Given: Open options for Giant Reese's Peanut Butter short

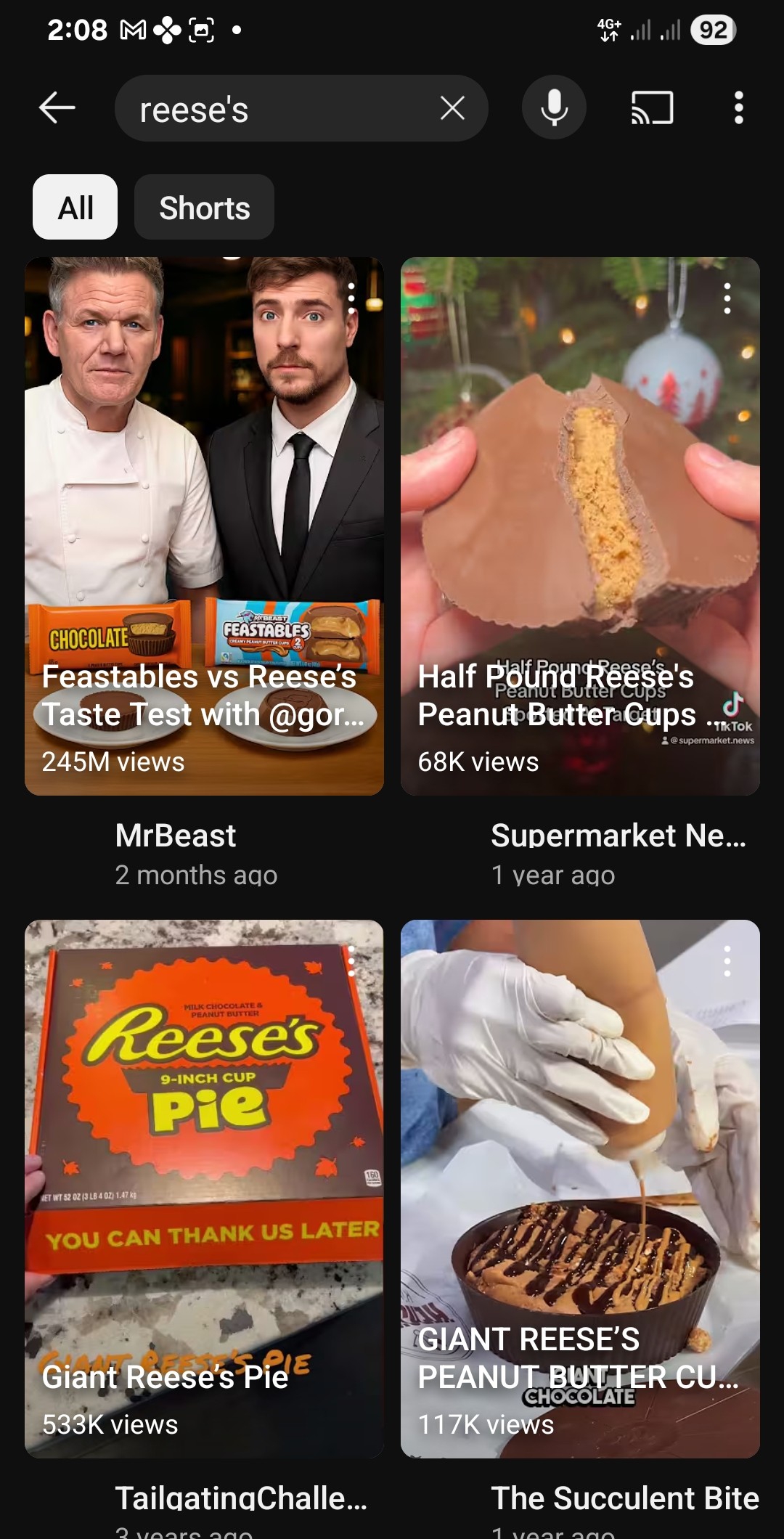Looking at the screenshot, I should 727,961.
